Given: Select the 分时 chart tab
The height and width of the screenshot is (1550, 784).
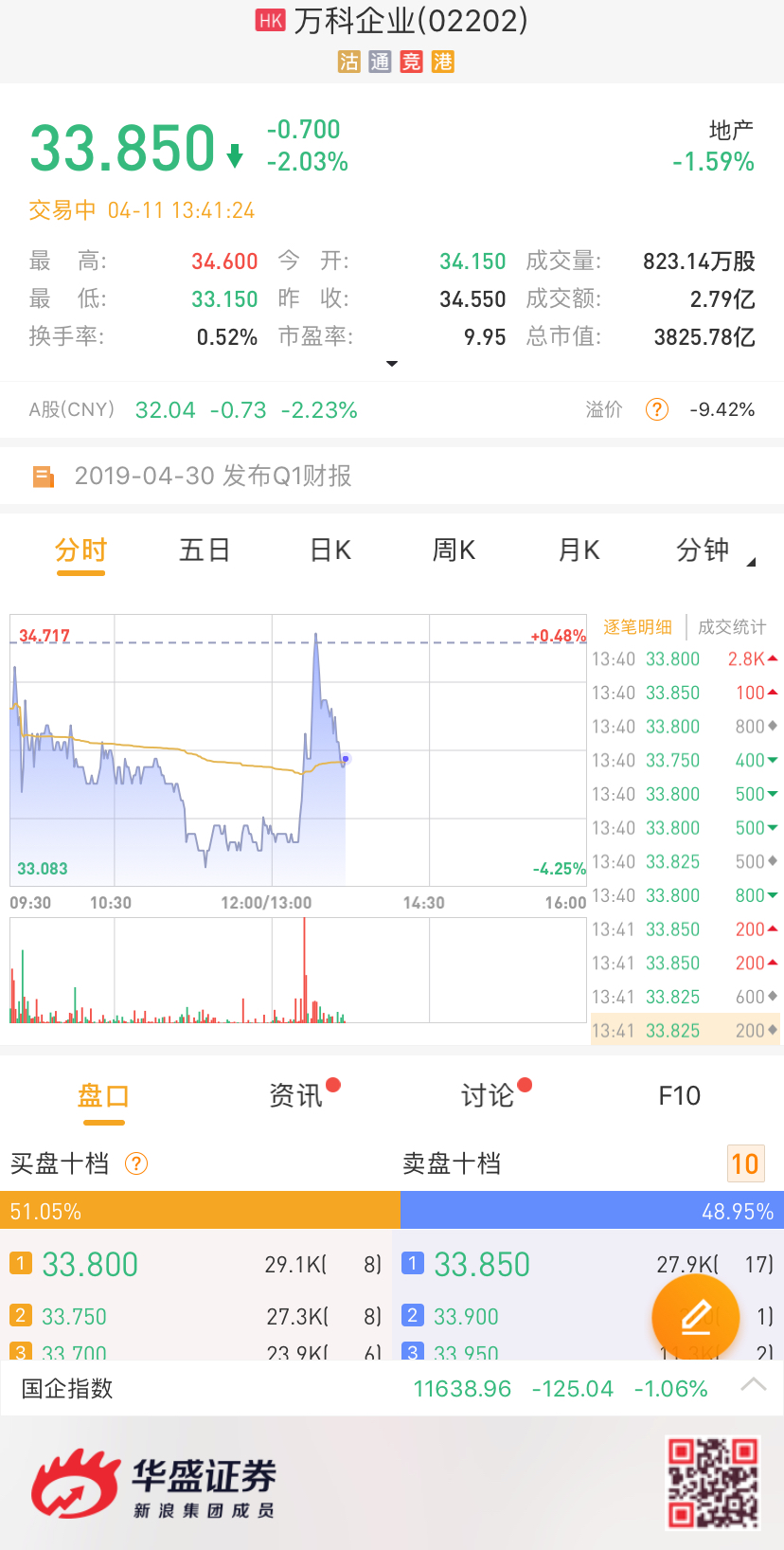Looking at the screenshot, I should pyautogui.click(x=80, y=550).
